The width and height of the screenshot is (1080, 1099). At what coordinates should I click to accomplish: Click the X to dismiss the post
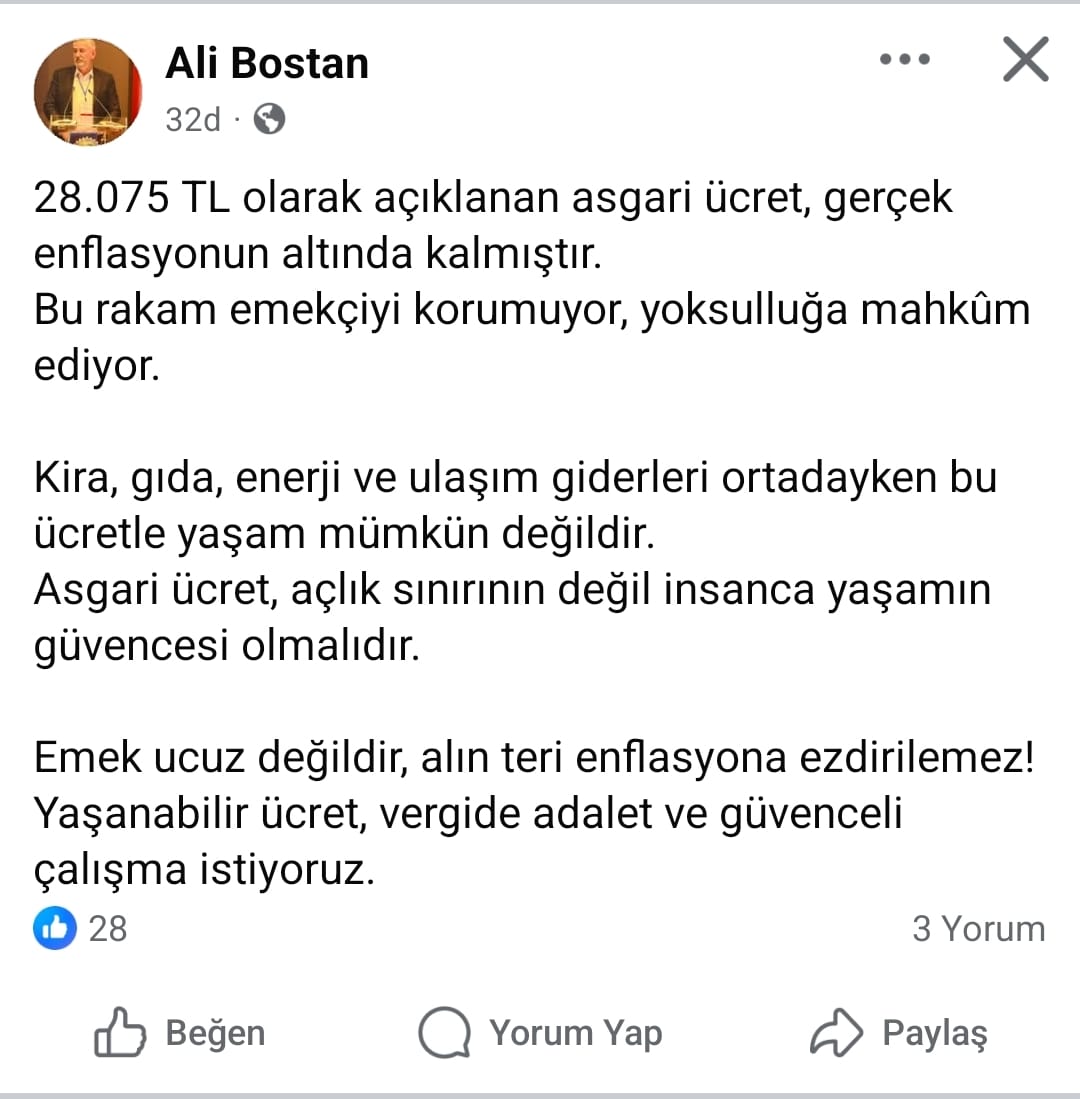tap(1025, 60)
